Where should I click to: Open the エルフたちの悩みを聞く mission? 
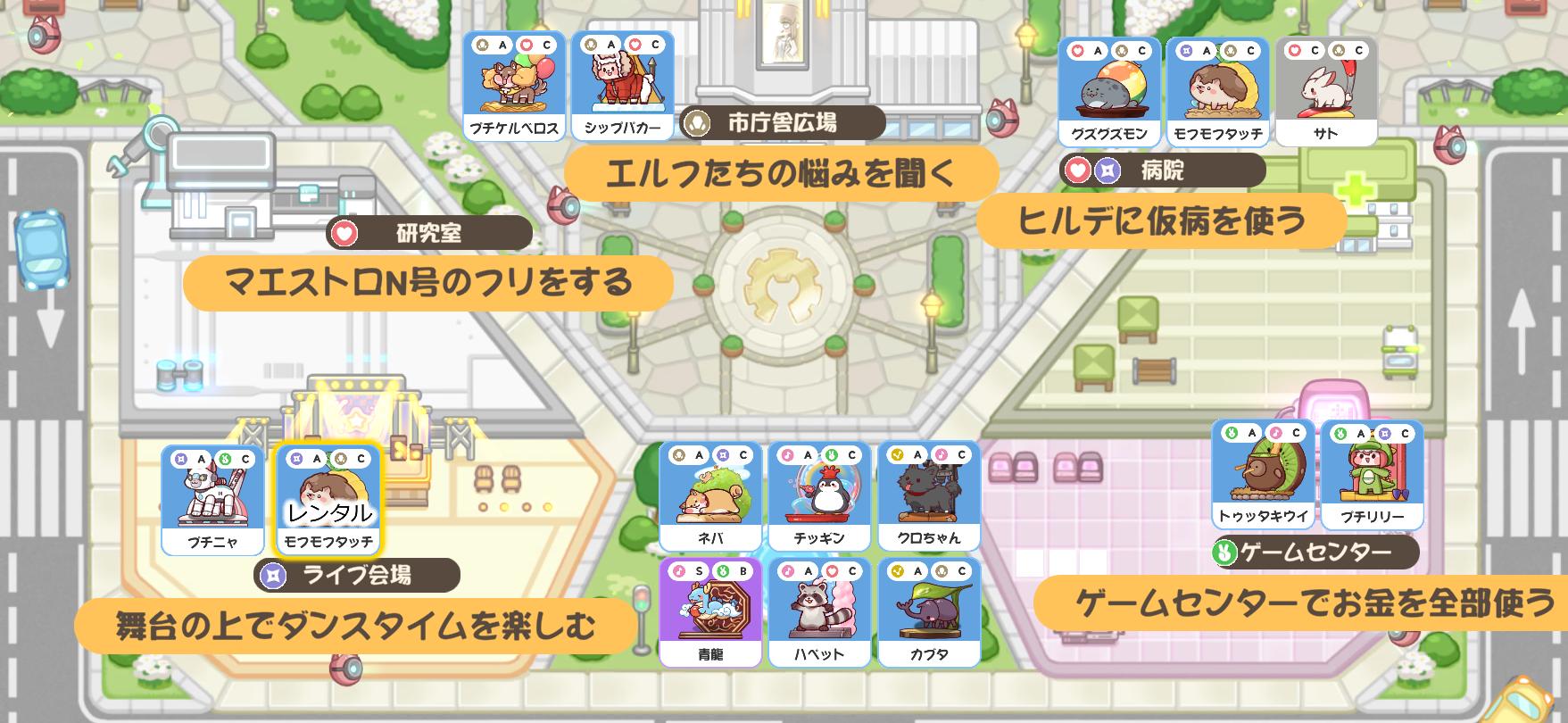point(781,173)
